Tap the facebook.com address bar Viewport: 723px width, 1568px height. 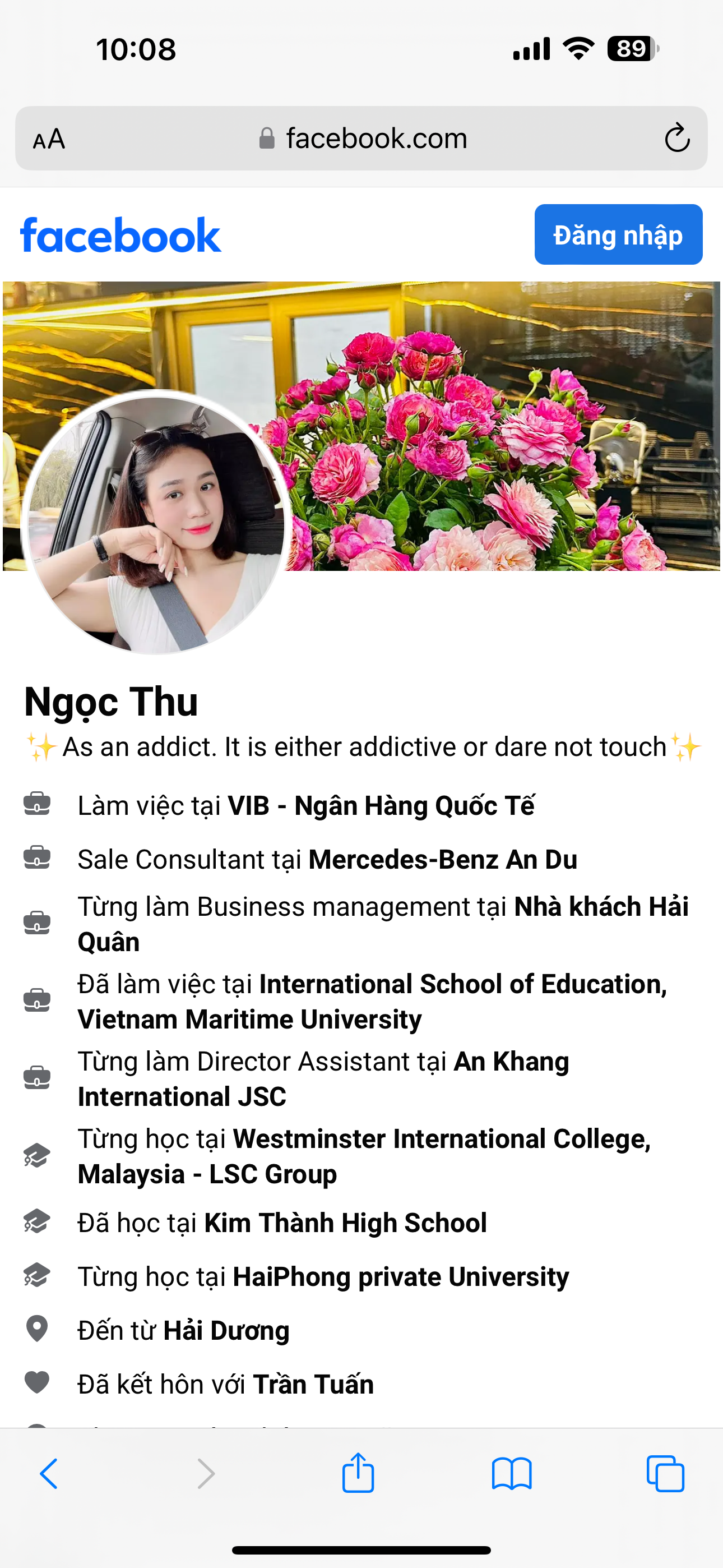(376, 139)
